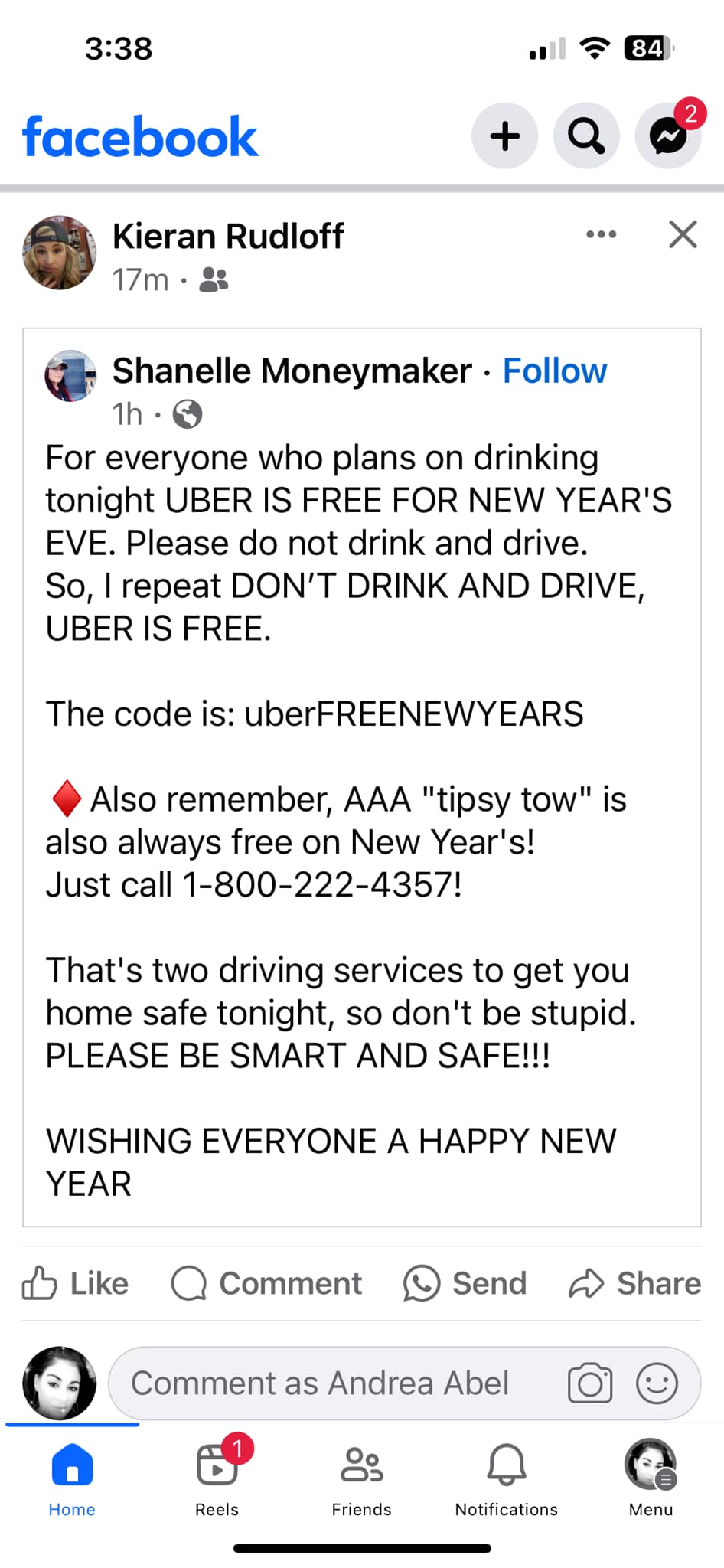Open Shanelle Moneymaker's profile
This screenshot has width=724, height=1568.
click(292, 371)
